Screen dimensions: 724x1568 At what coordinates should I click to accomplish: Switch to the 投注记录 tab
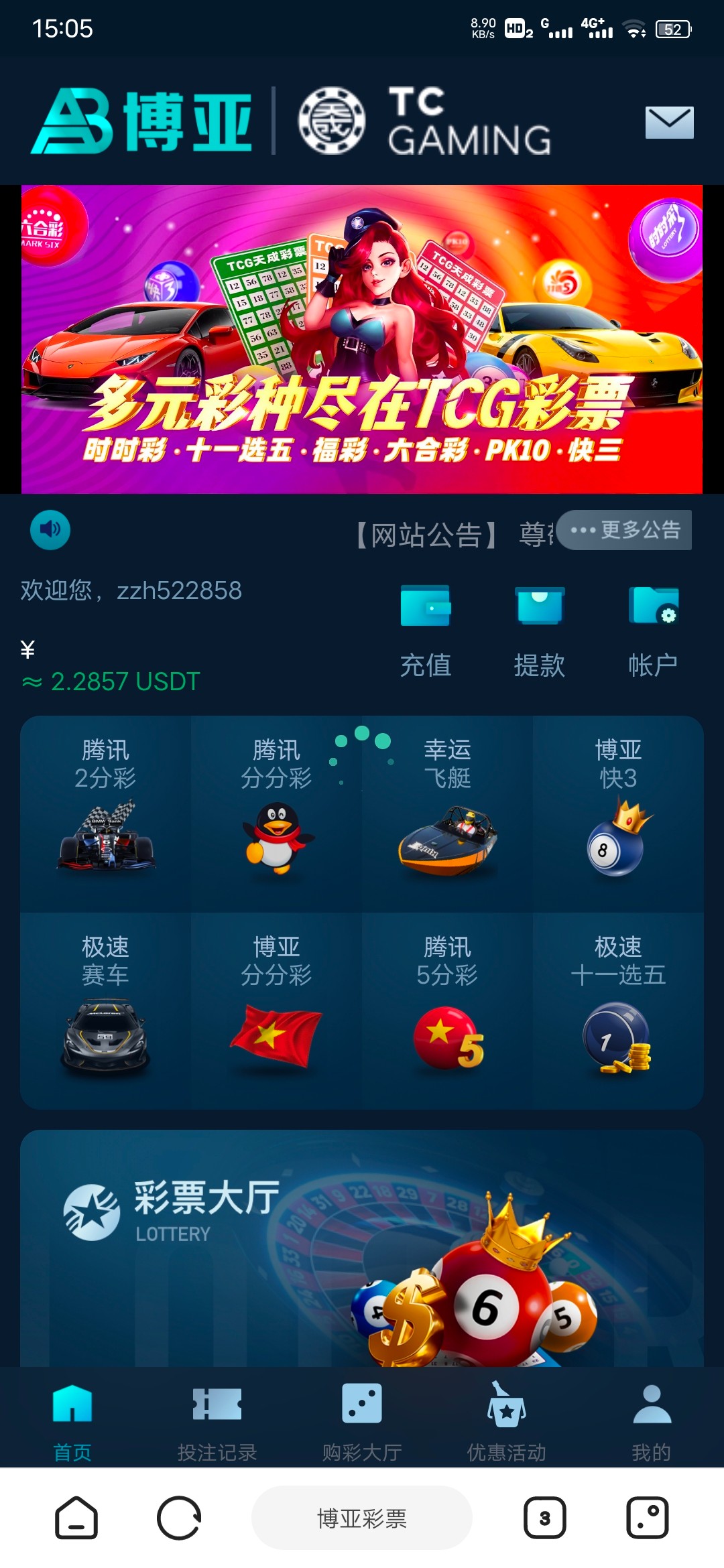tap(217, 1422)
